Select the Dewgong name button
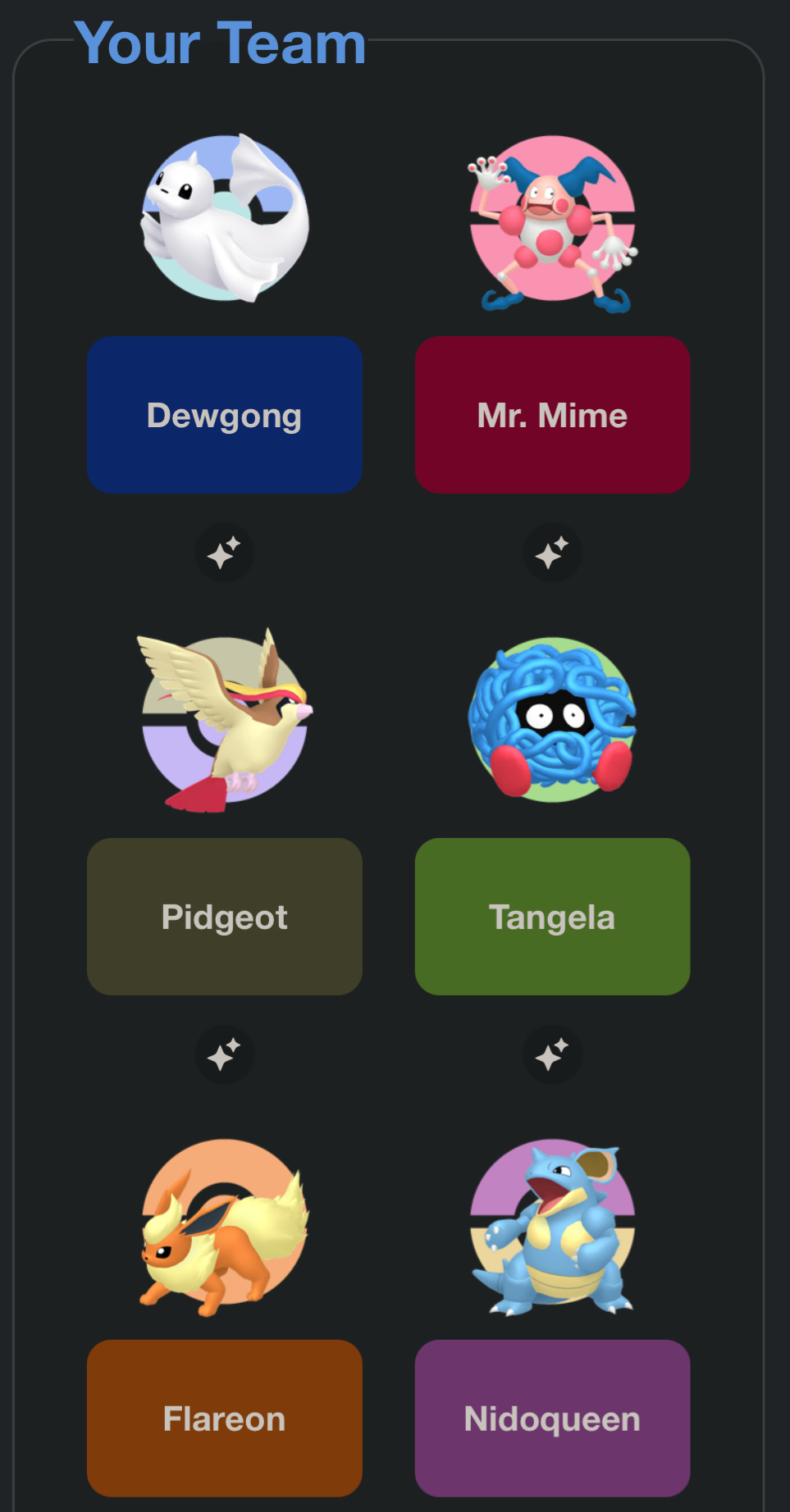The height and width of the screenshot is (1512, 790). (x=224, y=415)
